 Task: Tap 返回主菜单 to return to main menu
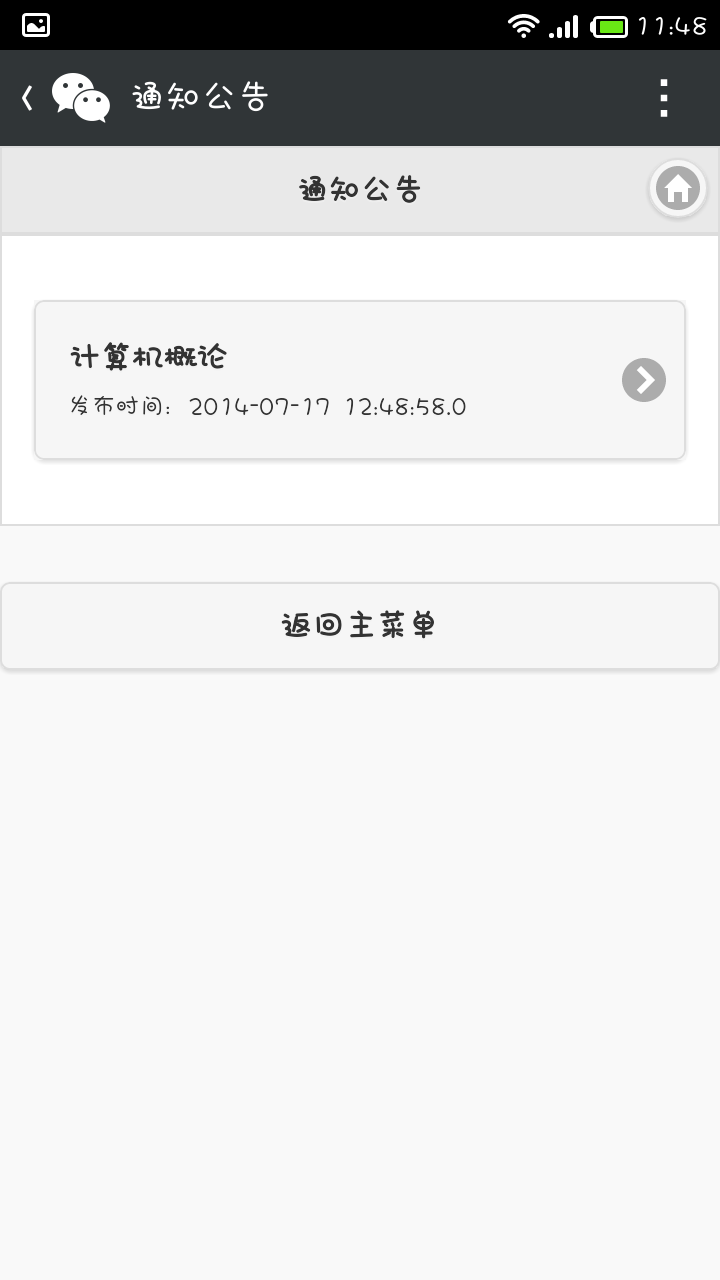tap(360, 626)
